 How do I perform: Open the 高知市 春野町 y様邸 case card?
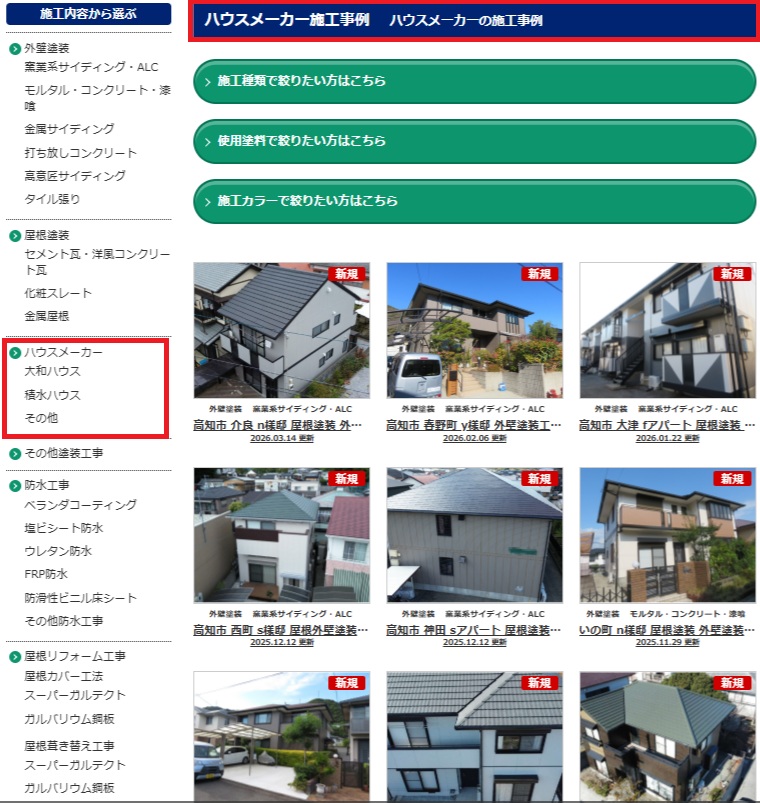click(474, 425)
